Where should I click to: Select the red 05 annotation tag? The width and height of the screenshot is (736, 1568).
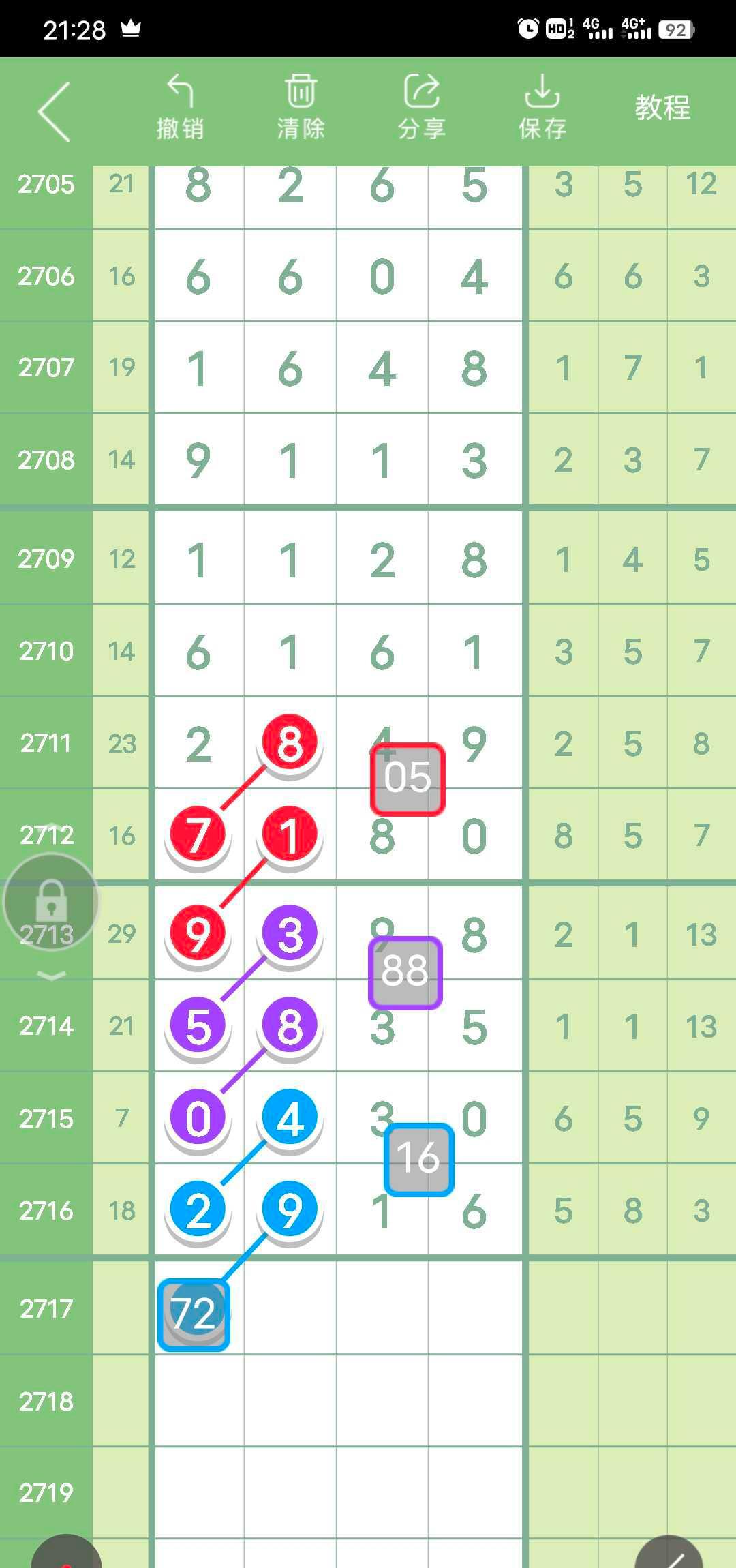(408, 779)
